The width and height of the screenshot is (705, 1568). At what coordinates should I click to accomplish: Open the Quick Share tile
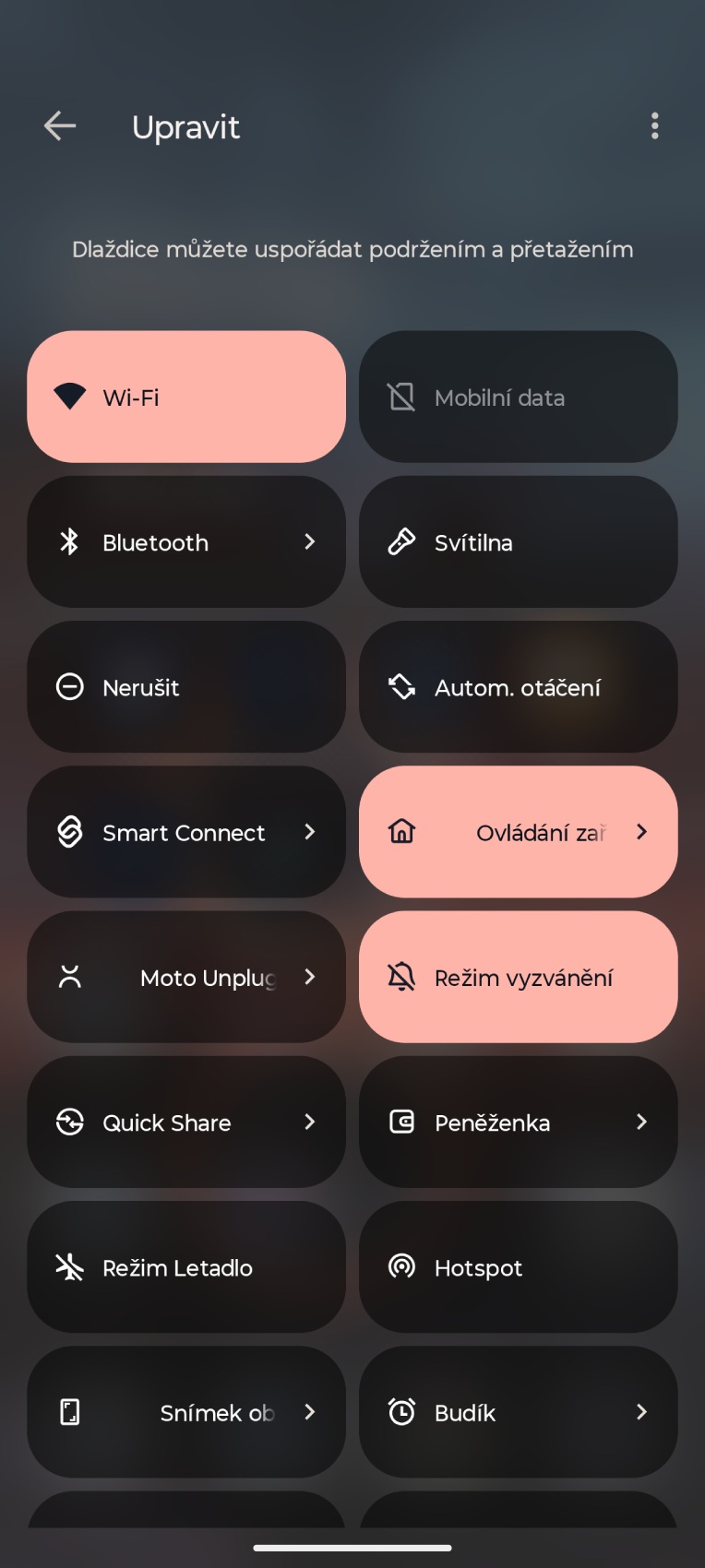pyautogui.click(x=186, y=1122)
